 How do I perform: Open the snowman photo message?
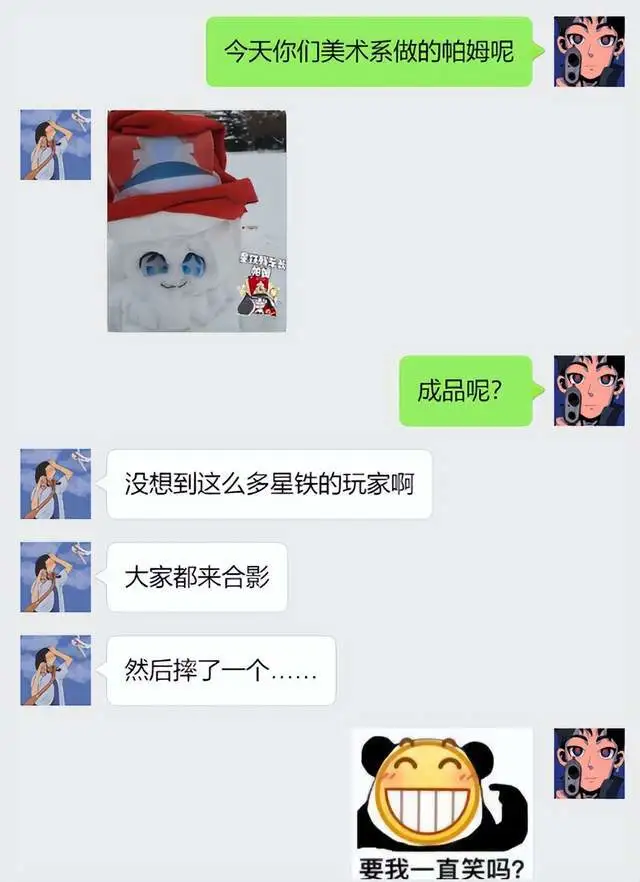196,221
